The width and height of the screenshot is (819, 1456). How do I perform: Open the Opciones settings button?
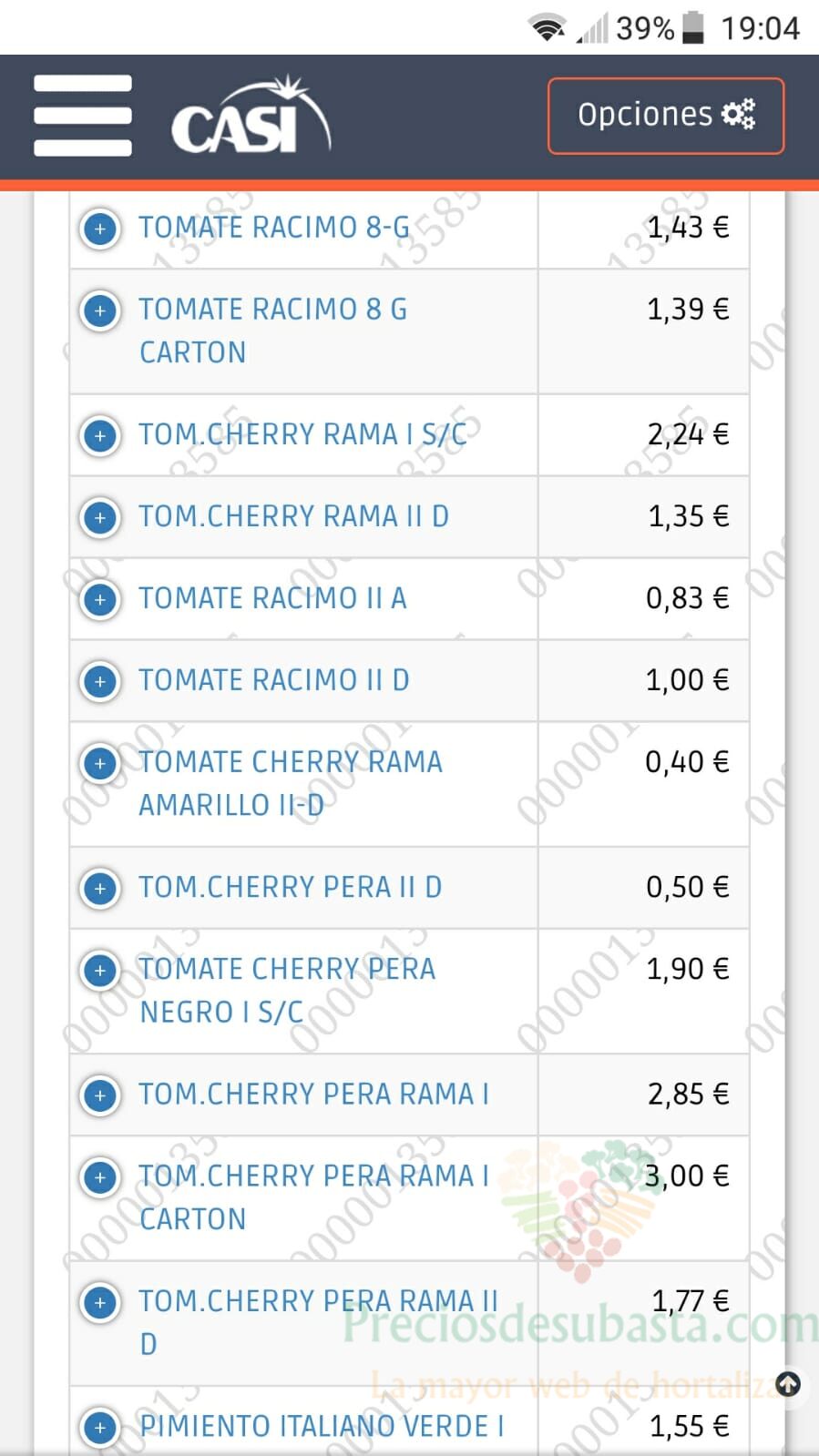[665, 116]
